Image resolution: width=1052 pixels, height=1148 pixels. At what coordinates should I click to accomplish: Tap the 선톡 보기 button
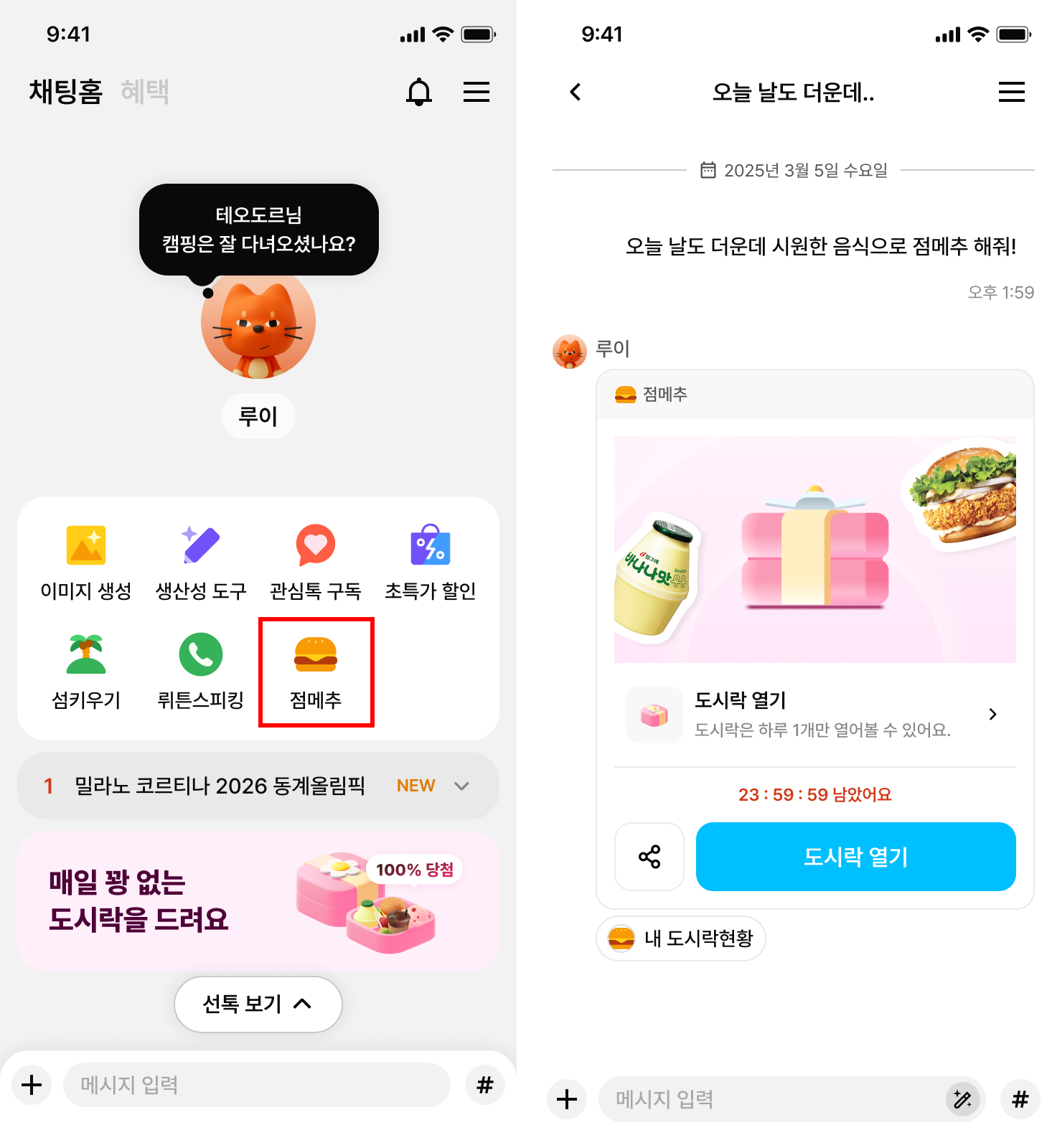click(258, 1004)
